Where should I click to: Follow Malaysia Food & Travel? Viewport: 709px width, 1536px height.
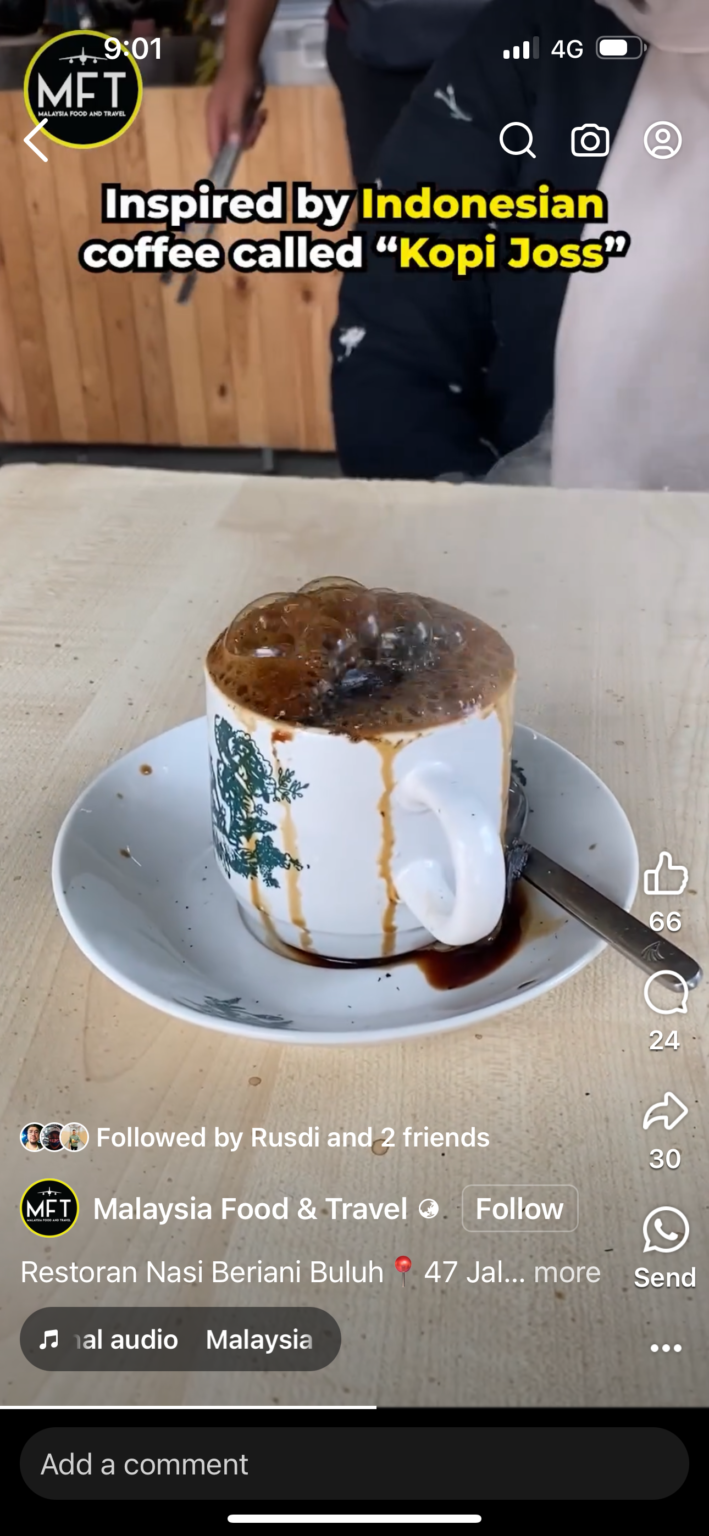(519, 1209)
